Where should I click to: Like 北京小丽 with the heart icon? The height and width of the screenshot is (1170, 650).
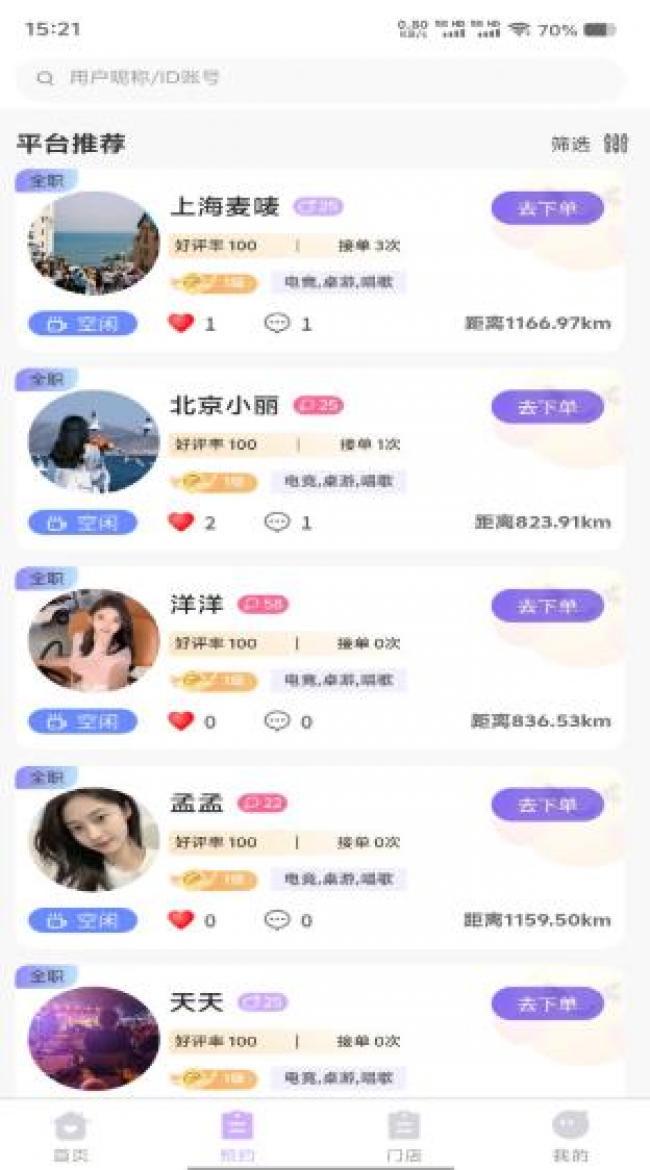pyautogui.click(x=181, y=522)
